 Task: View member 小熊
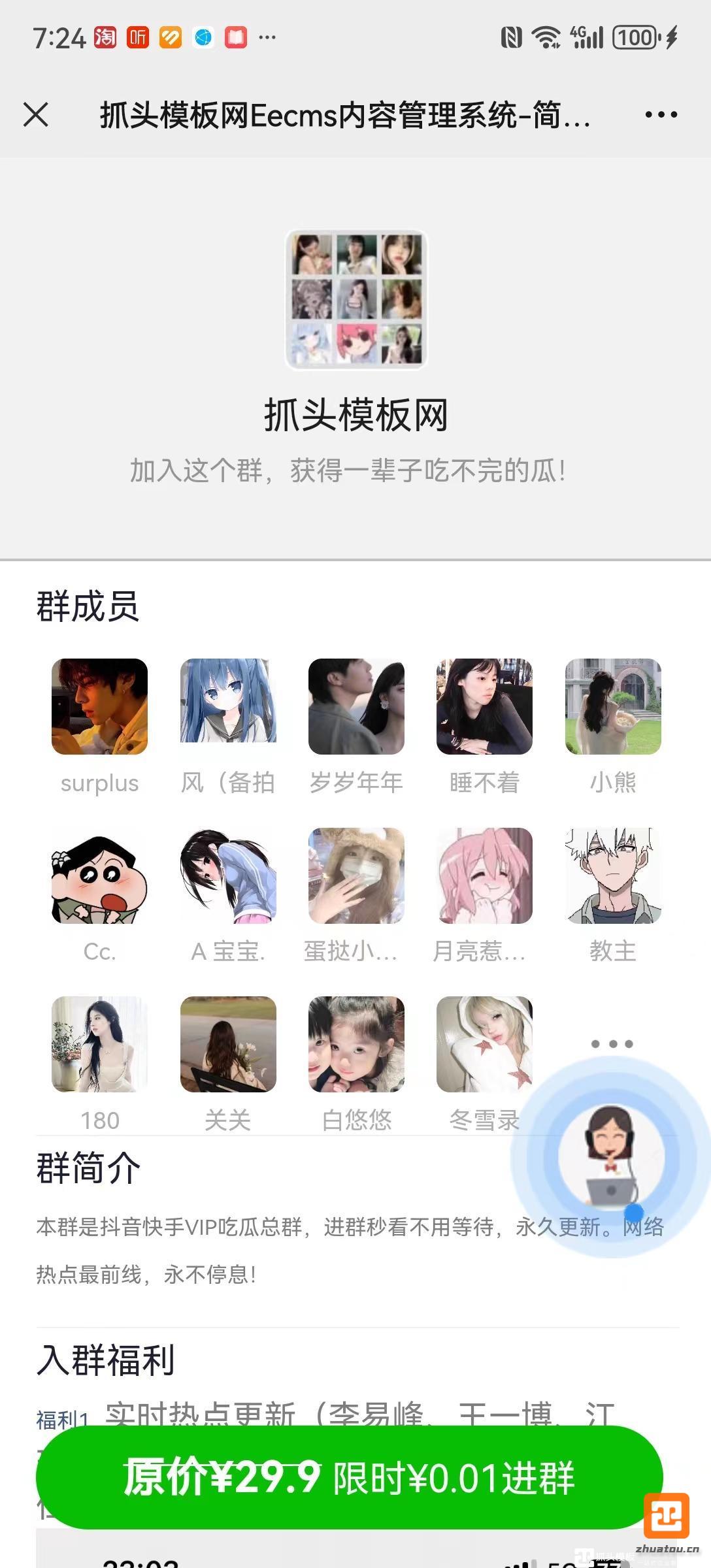point(613,707)
